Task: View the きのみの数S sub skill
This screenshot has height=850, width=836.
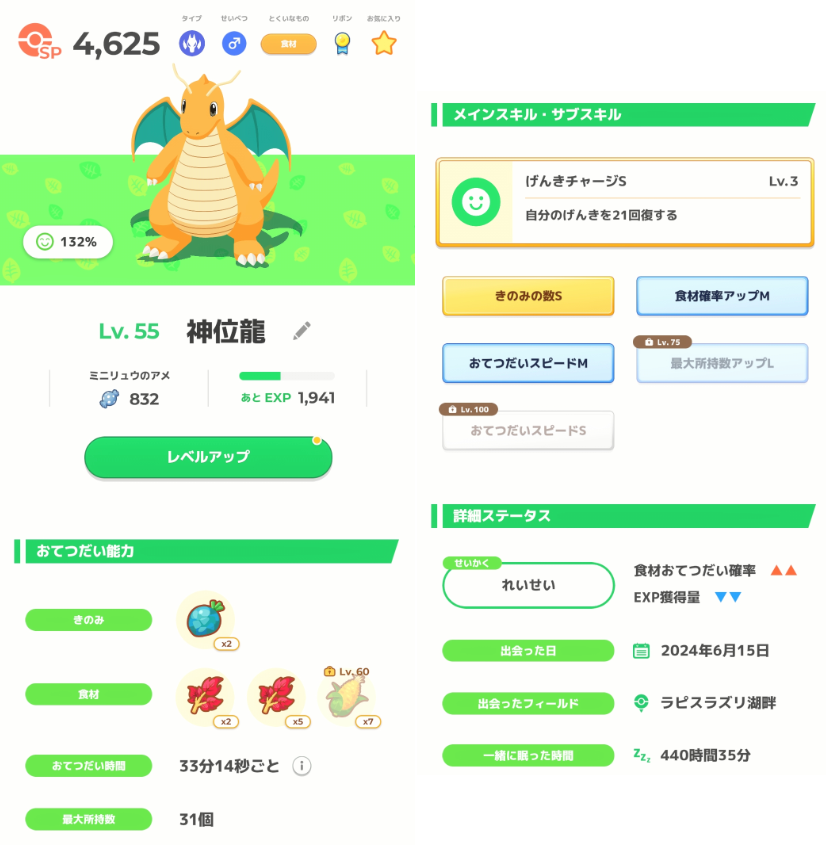Action: tap(528, 296)
